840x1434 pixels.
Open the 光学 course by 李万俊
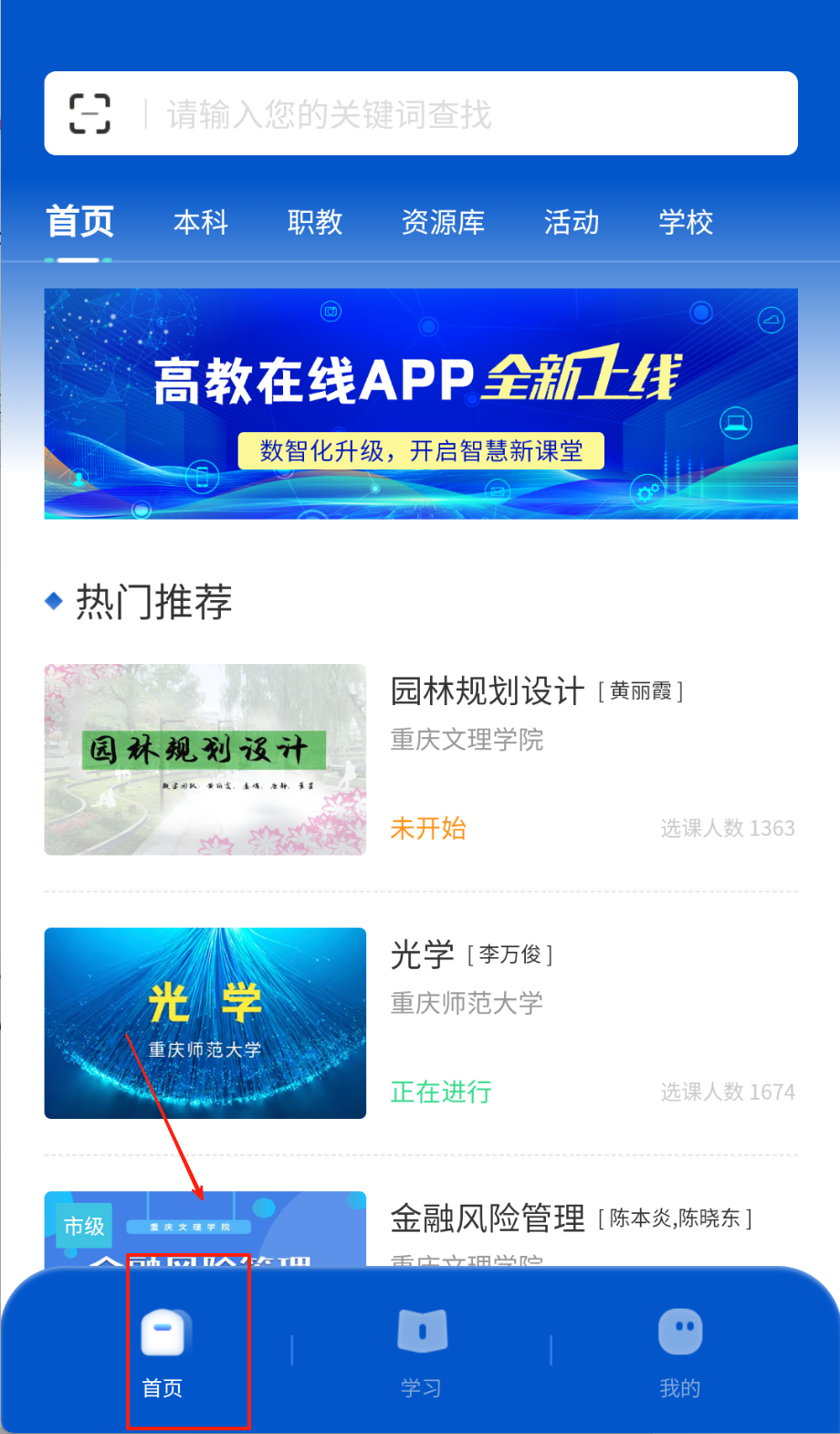[423, 955]
